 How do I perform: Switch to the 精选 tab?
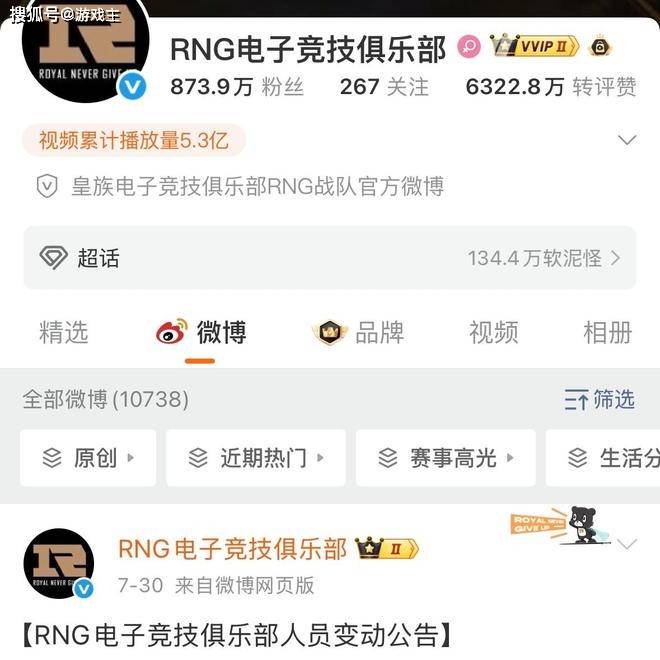click(x=64, y=332)
